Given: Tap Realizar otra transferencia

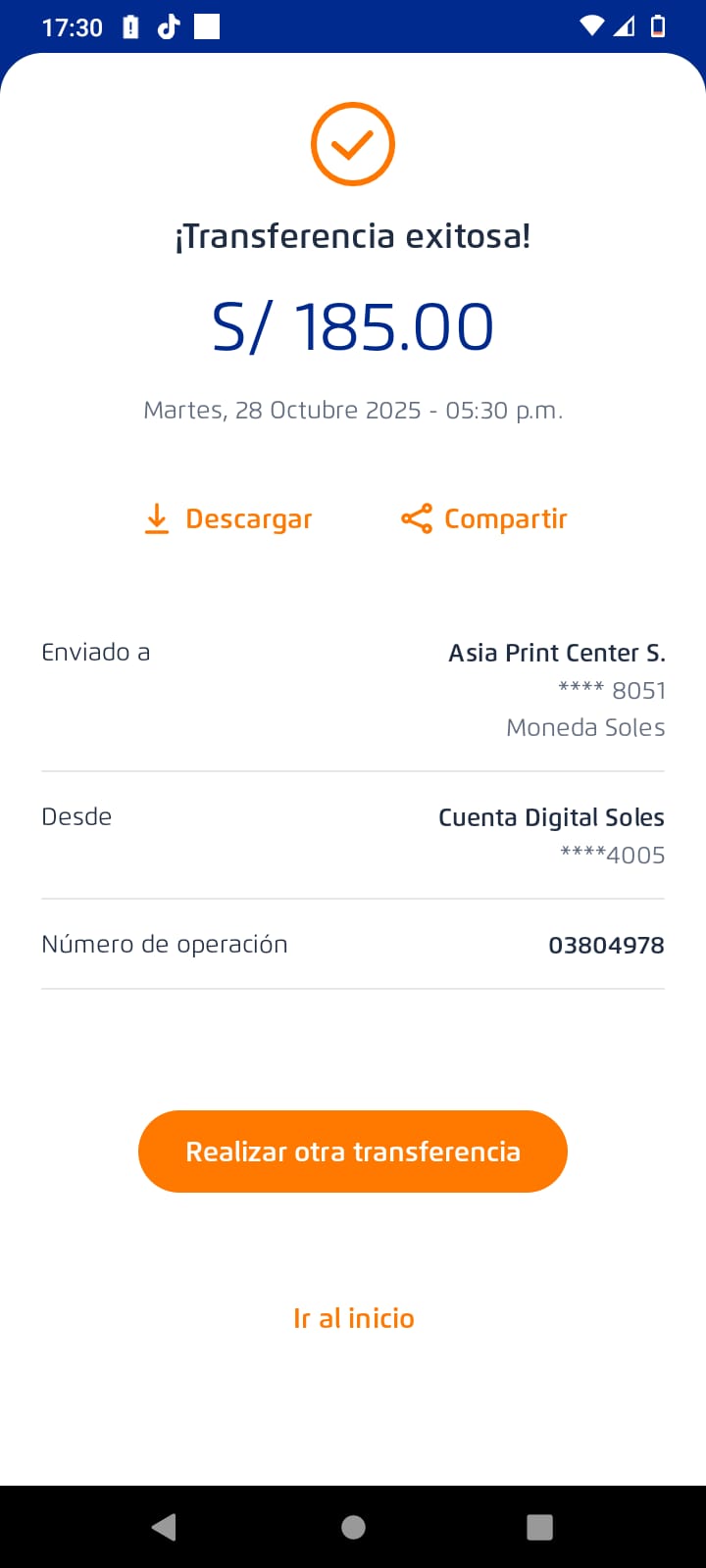Looking at the screenshot, I should pos(353,1151).
